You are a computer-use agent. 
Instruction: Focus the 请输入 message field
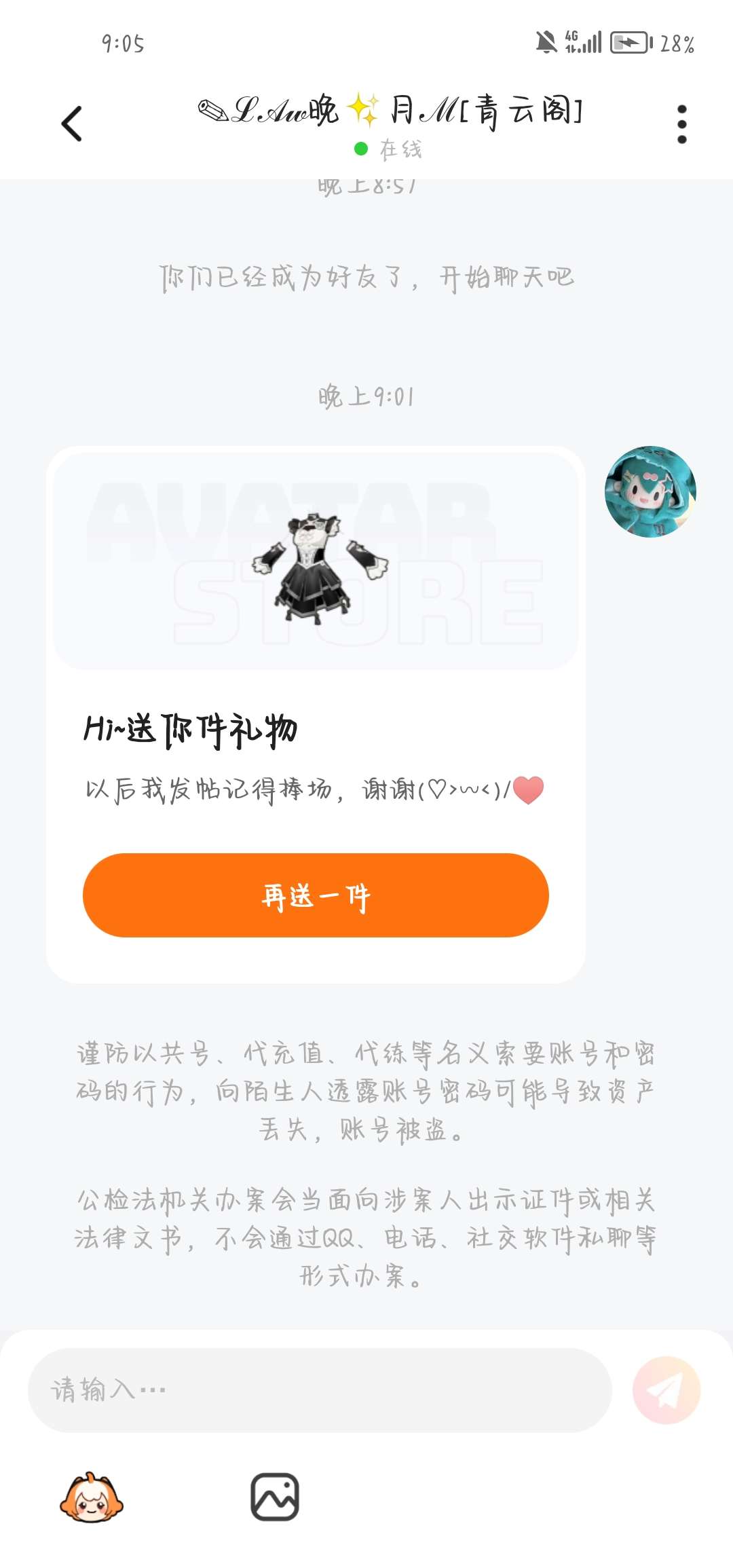319,1390
